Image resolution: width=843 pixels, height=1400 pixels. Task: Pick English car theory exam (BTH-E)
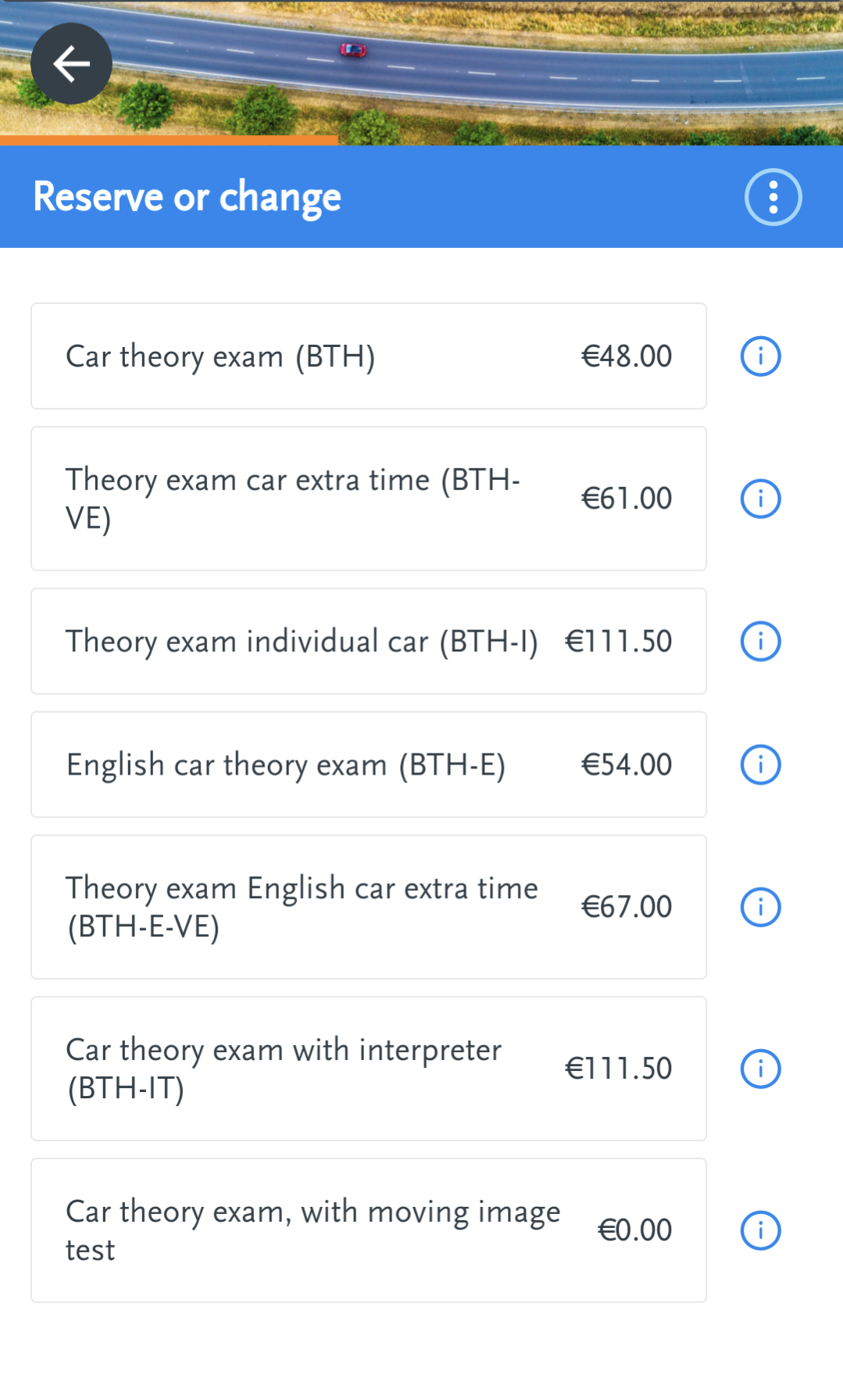click(368, 764)
